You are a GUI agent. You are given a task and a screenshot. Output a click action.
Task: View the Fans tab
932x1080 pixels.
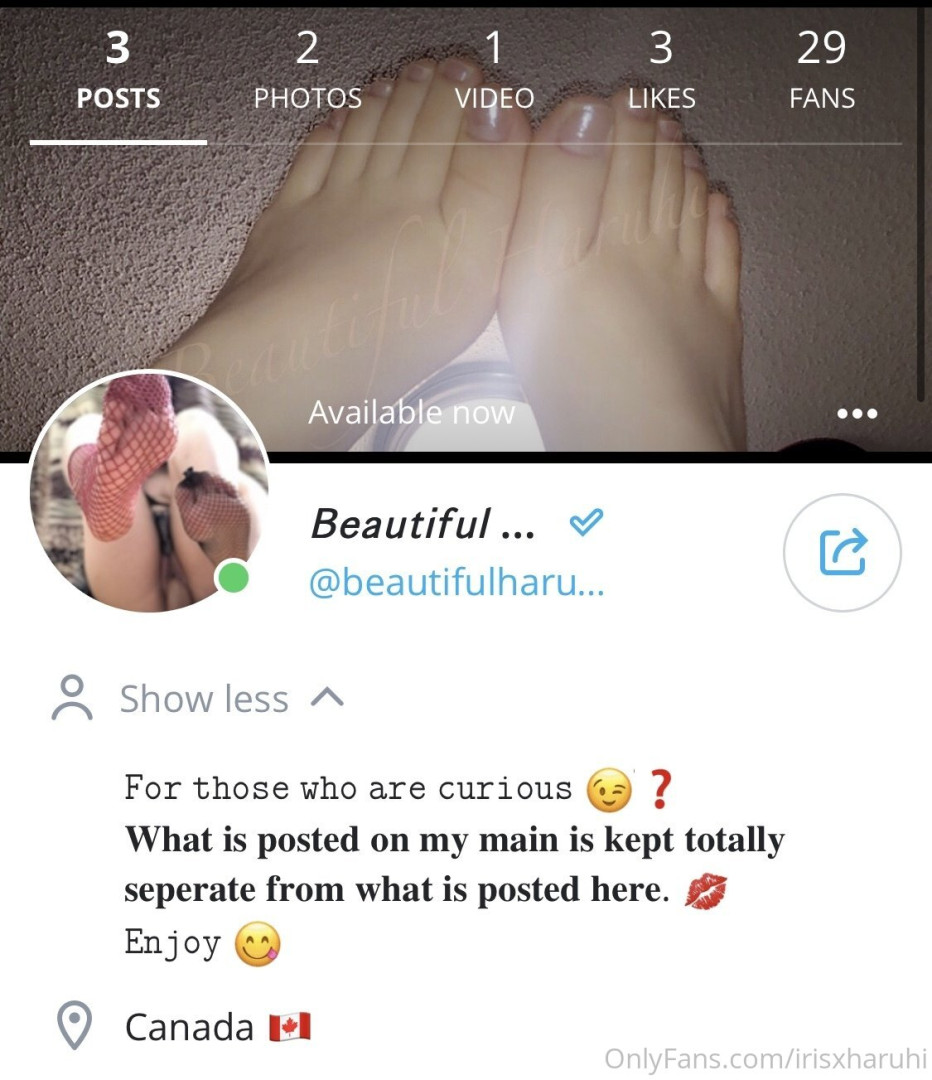click(x=821, y=72)
